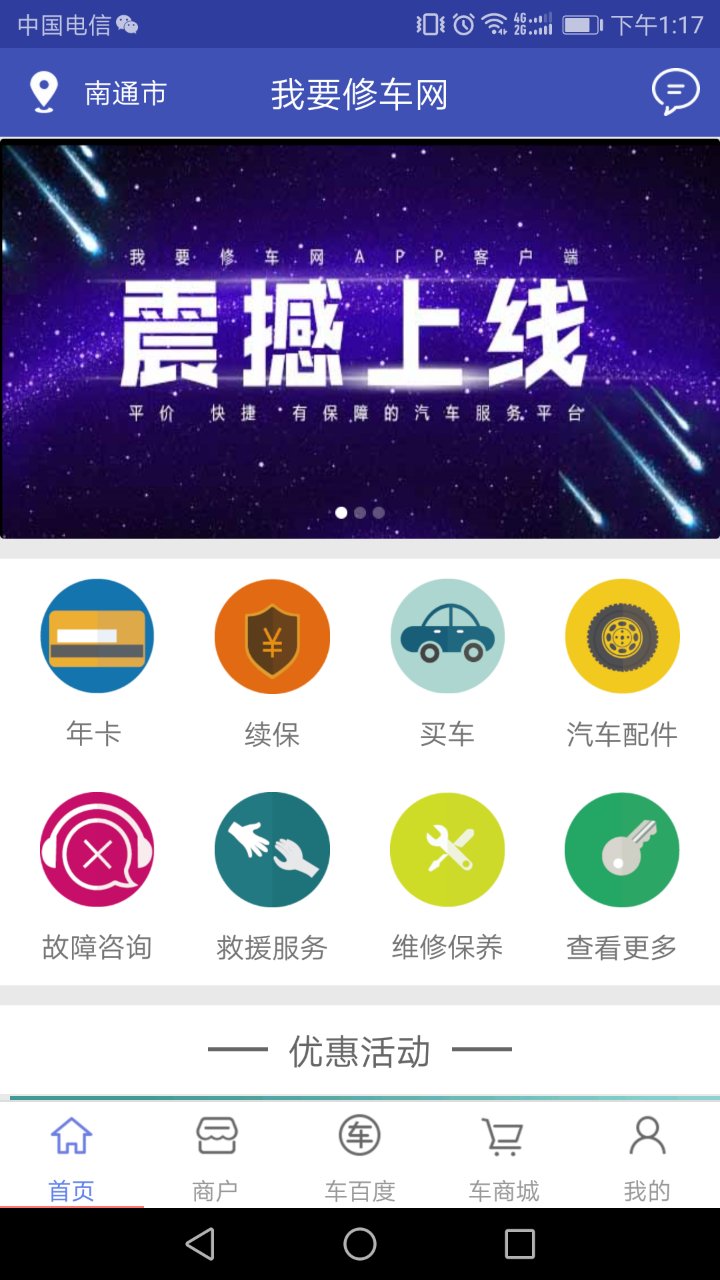Viewport: 720px width, 1280px height.
Task: Open 维修保养 maintenance service
Action: (x=446, y=849)
